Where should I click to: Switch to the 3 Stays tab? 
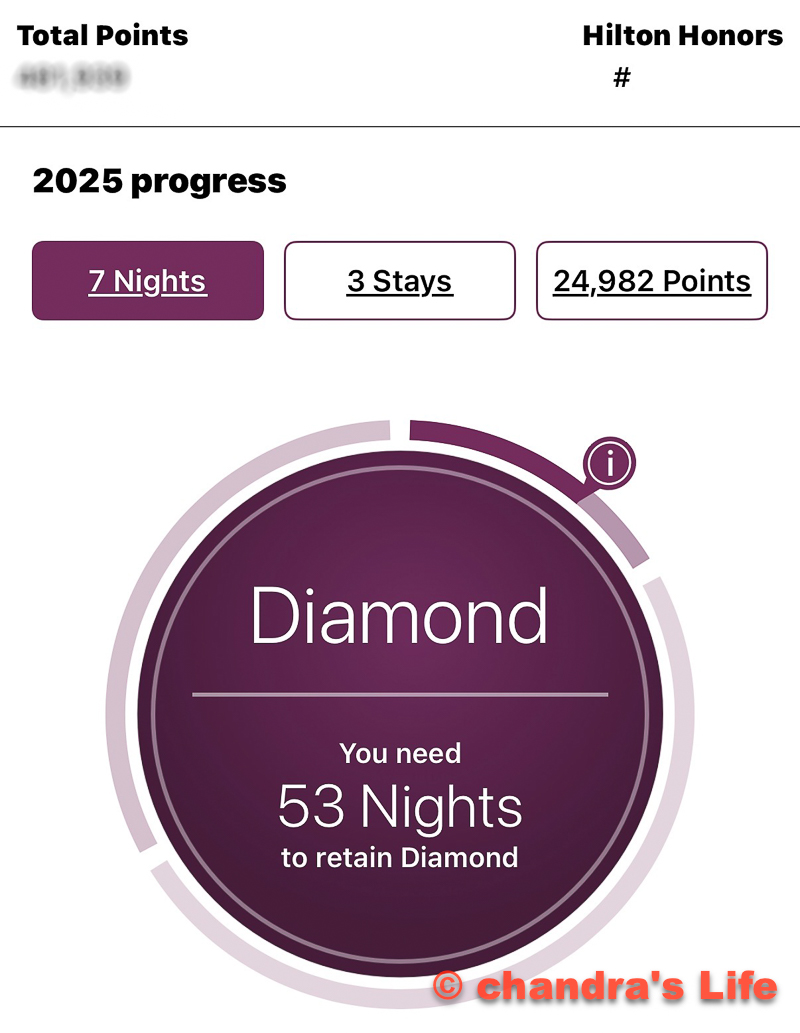(x=400, y=281)
